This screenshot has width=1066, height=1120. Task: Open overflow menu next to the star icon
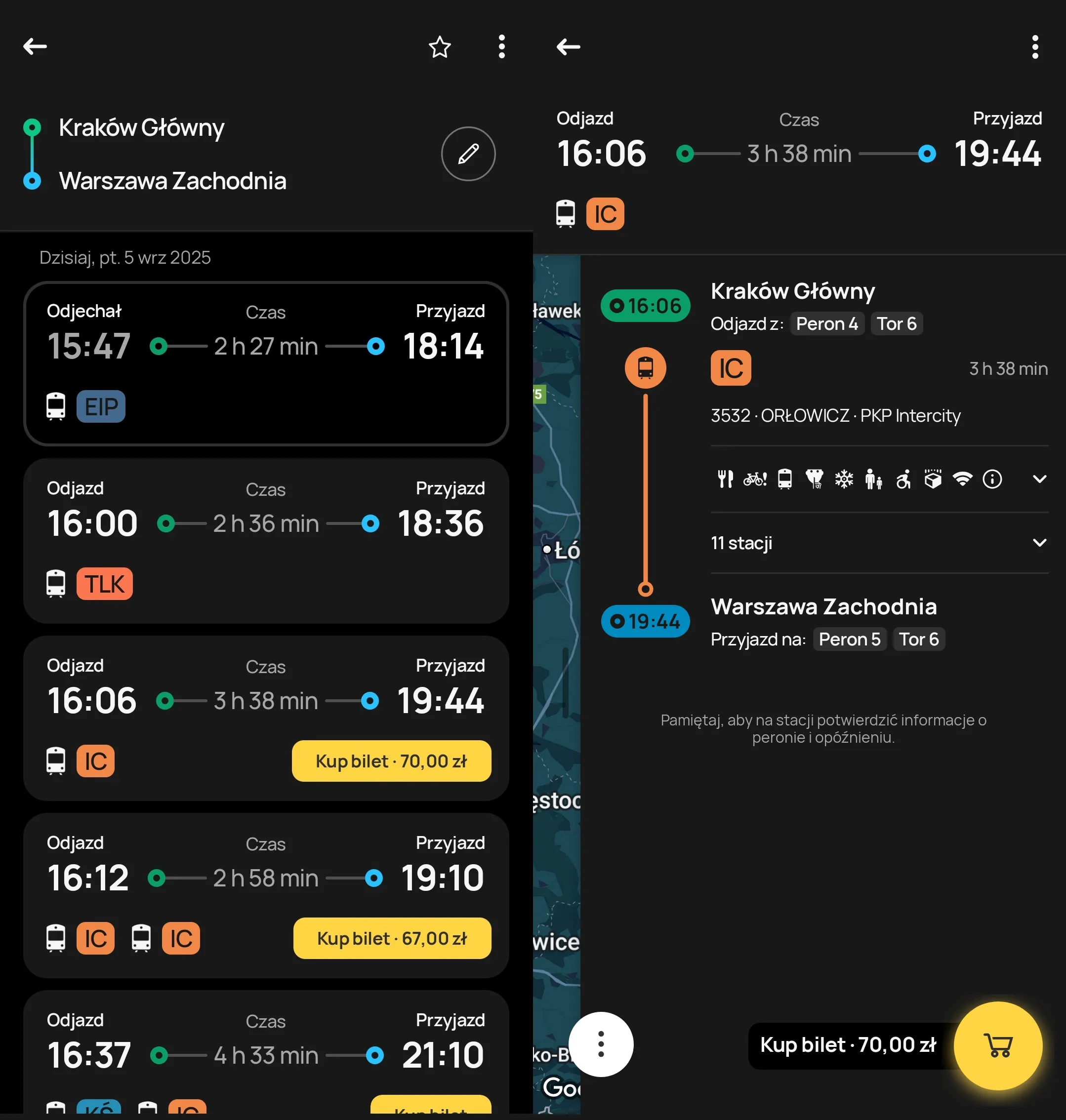tap(501, 47)
